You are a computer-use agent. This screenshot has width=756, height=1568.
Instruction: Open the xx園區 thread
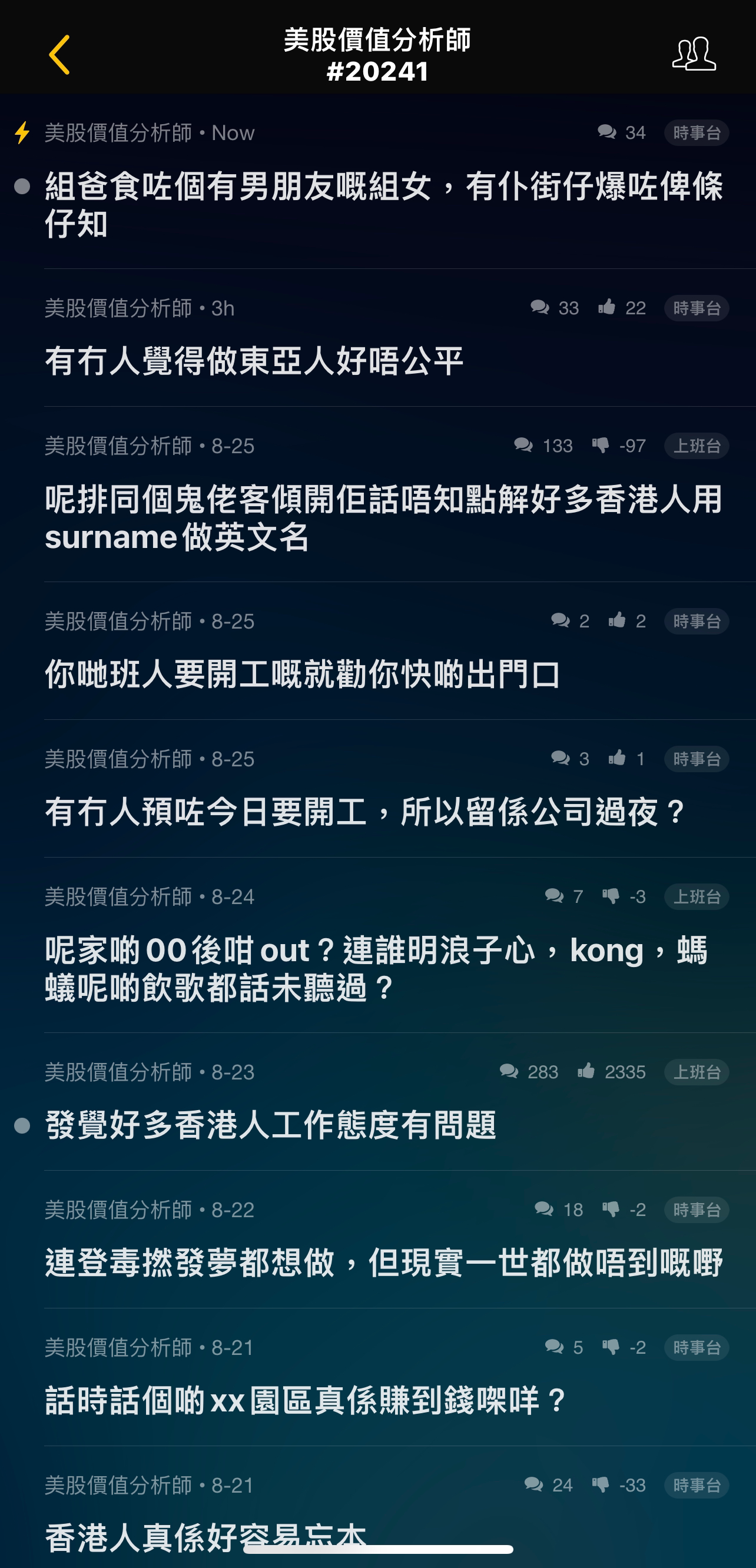click(x=306, y=1400)
